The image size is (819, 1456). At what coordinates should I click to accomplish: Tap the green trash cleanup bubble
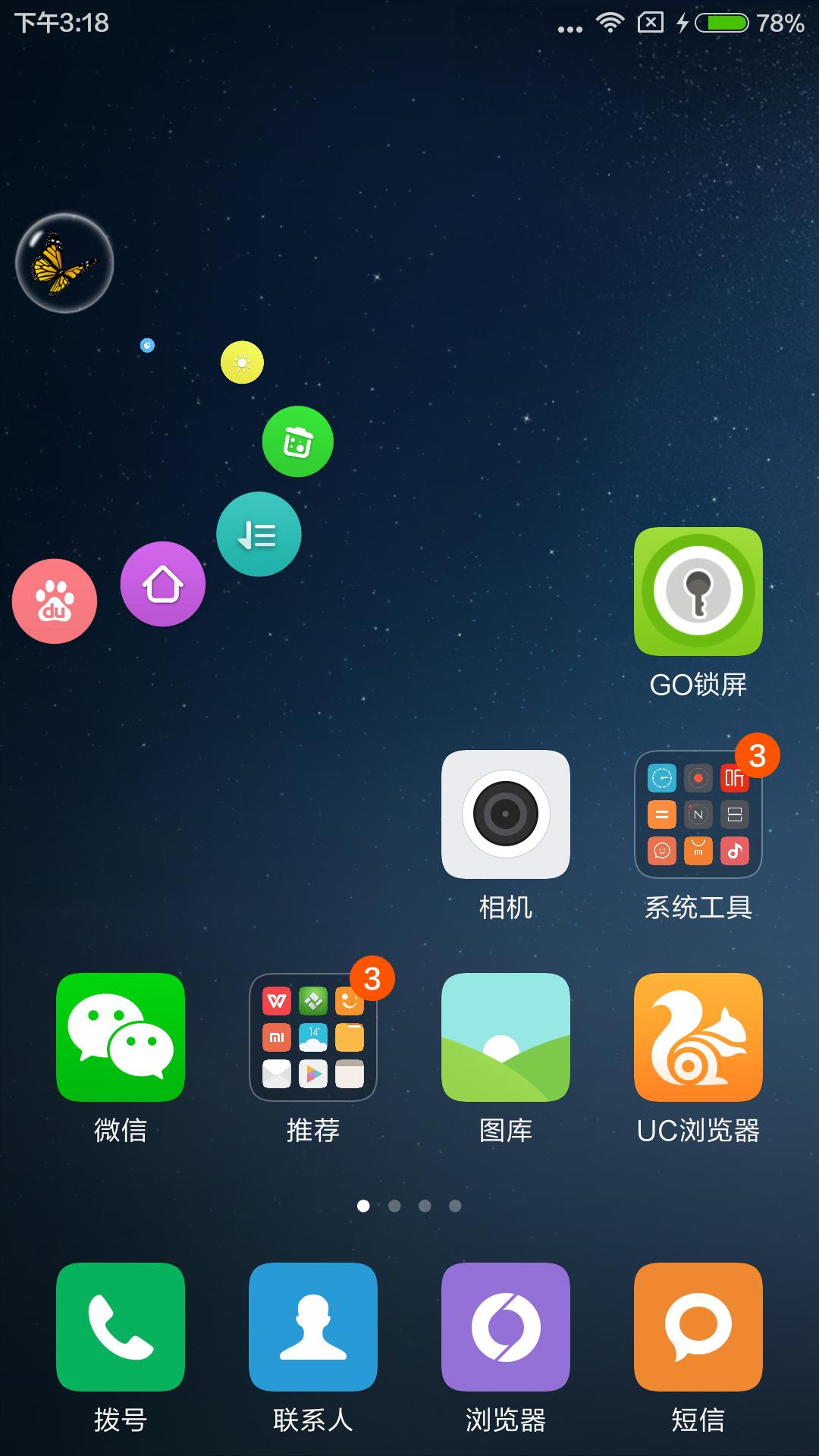tap(298, 441)
